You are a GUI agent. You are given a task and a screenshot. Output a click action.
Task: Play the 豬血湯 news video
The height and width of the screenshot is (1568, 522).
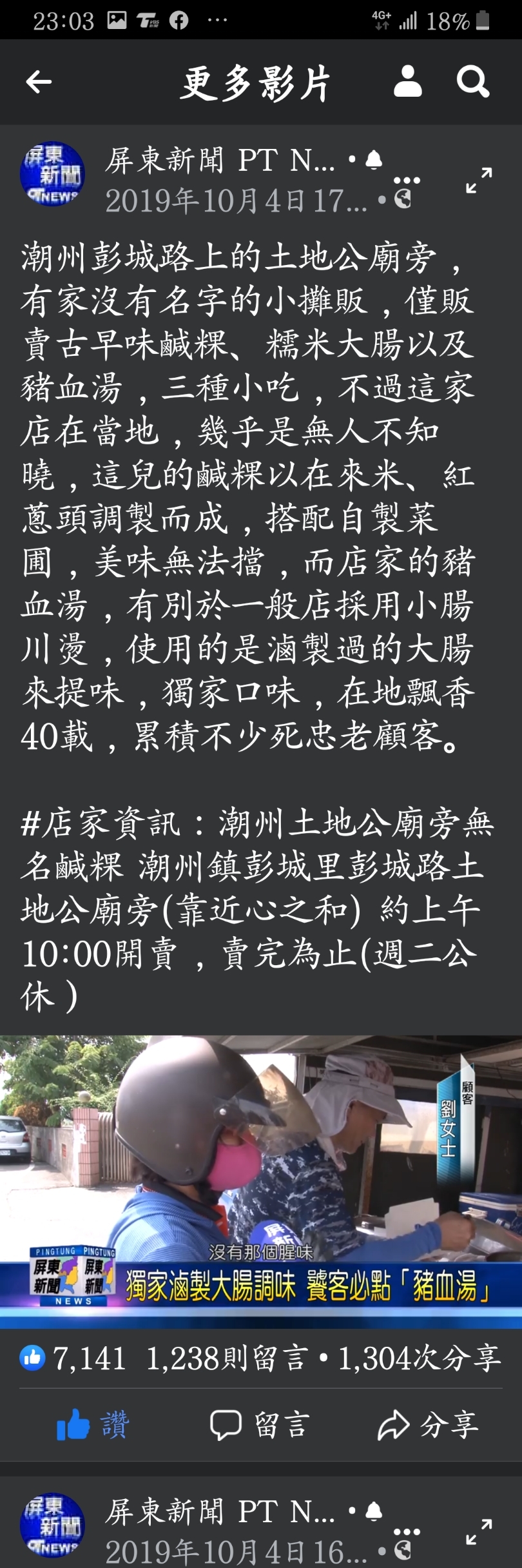click(x=261, y=1179)
